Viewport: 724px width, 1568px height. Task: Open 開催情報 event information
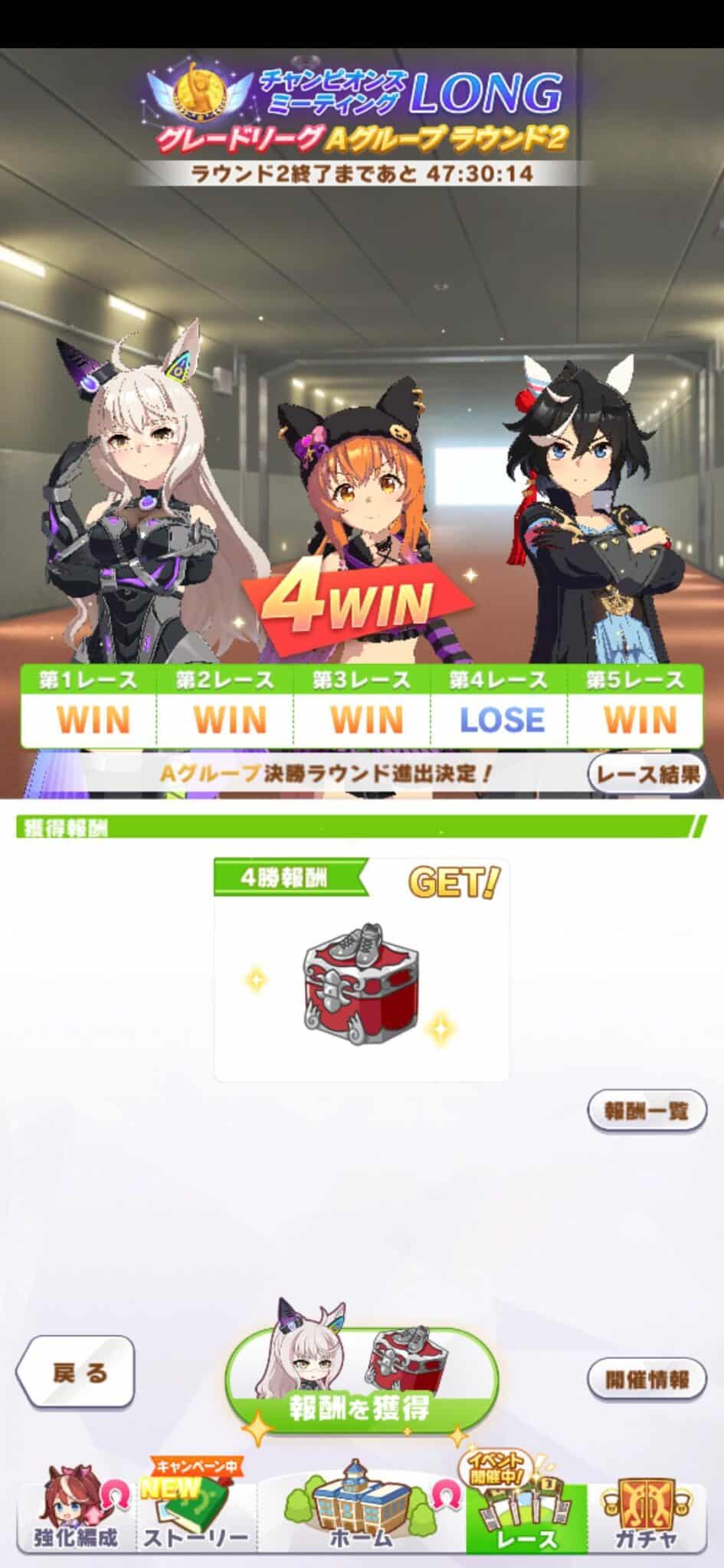tap(647, 1379)
